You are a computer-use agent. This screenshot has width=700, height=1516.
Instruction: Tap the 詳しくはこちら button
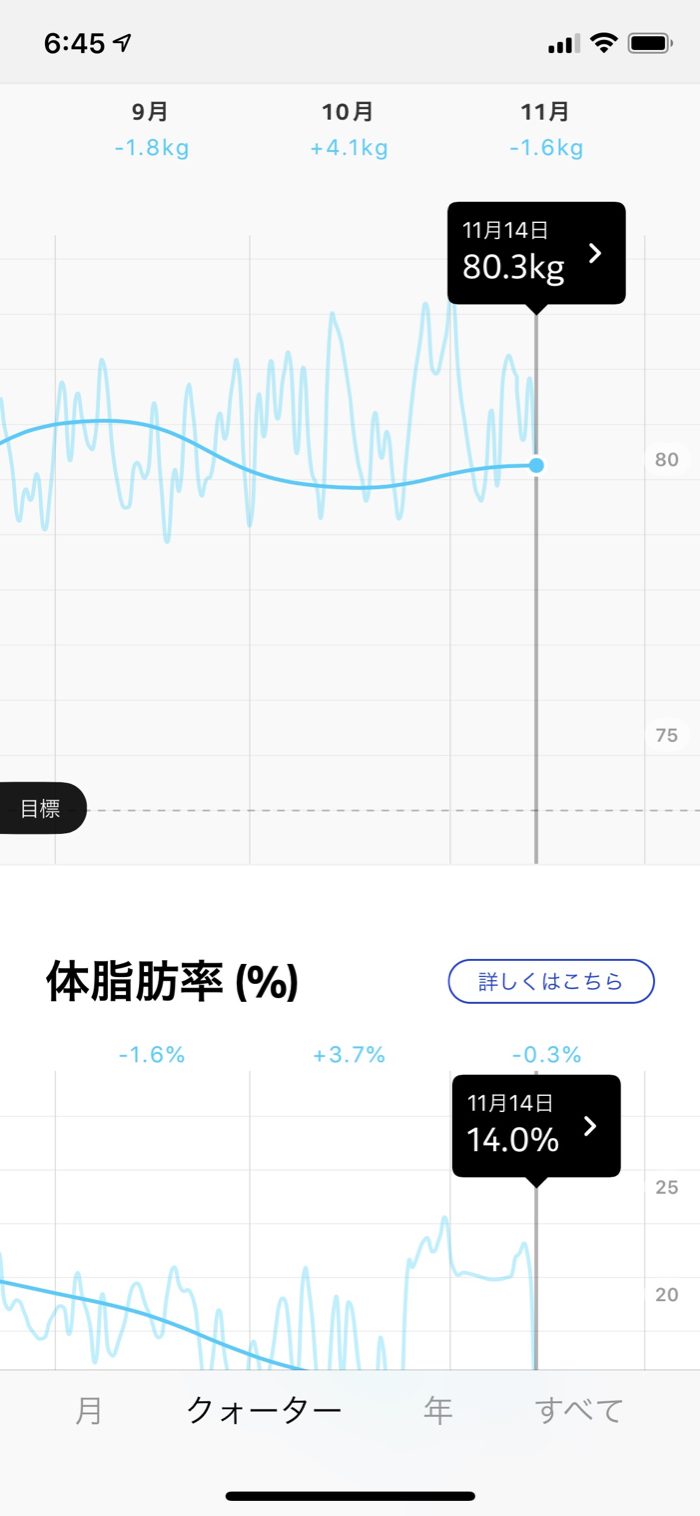click(x=550, y=981)
